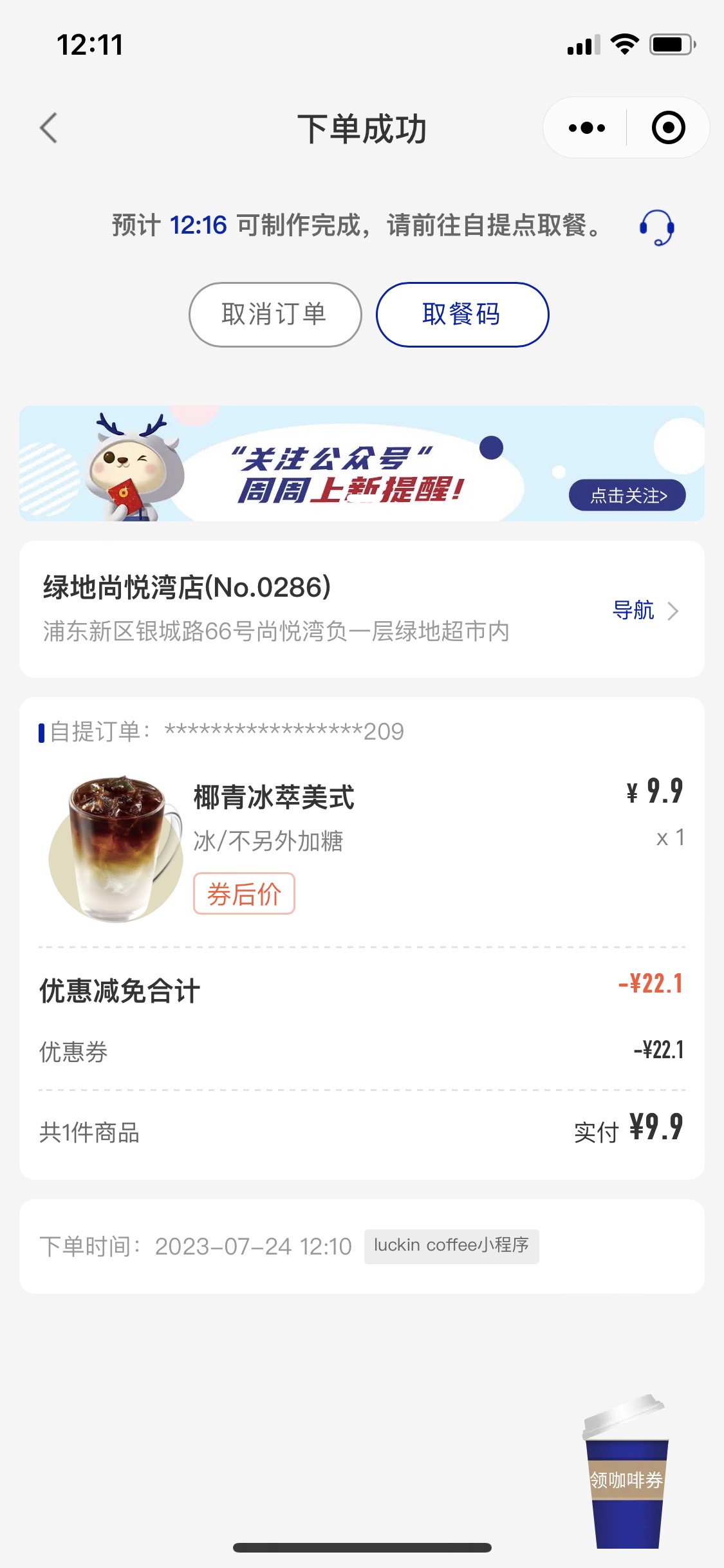Close the mini program via the circle icon
This screenshot has height=1568, width=724.
[x=668, y=127]
